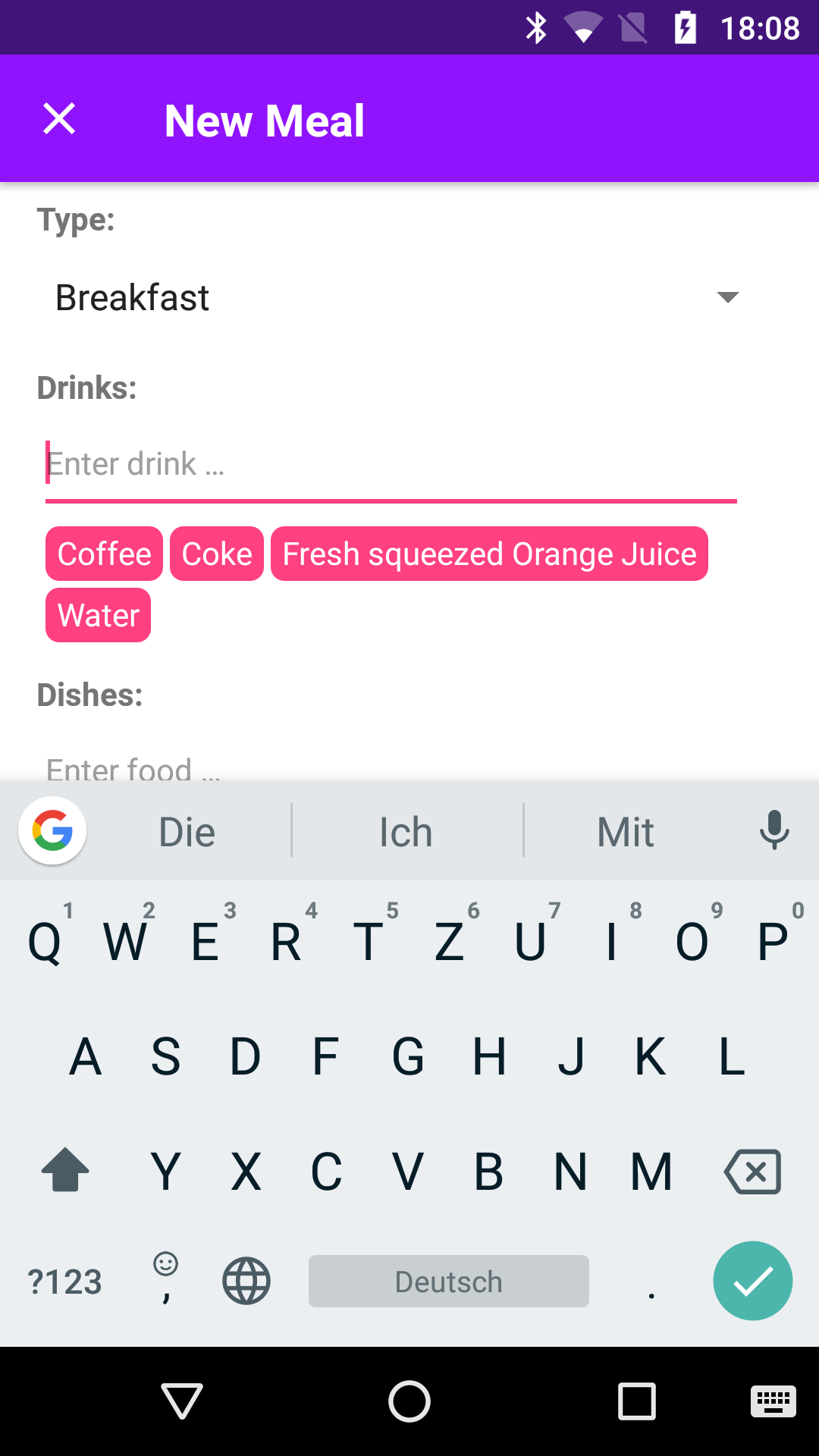Screen dimensions: 819x1456
Task: Confirm entry with the checkmark key
Action: (752, 1281)
